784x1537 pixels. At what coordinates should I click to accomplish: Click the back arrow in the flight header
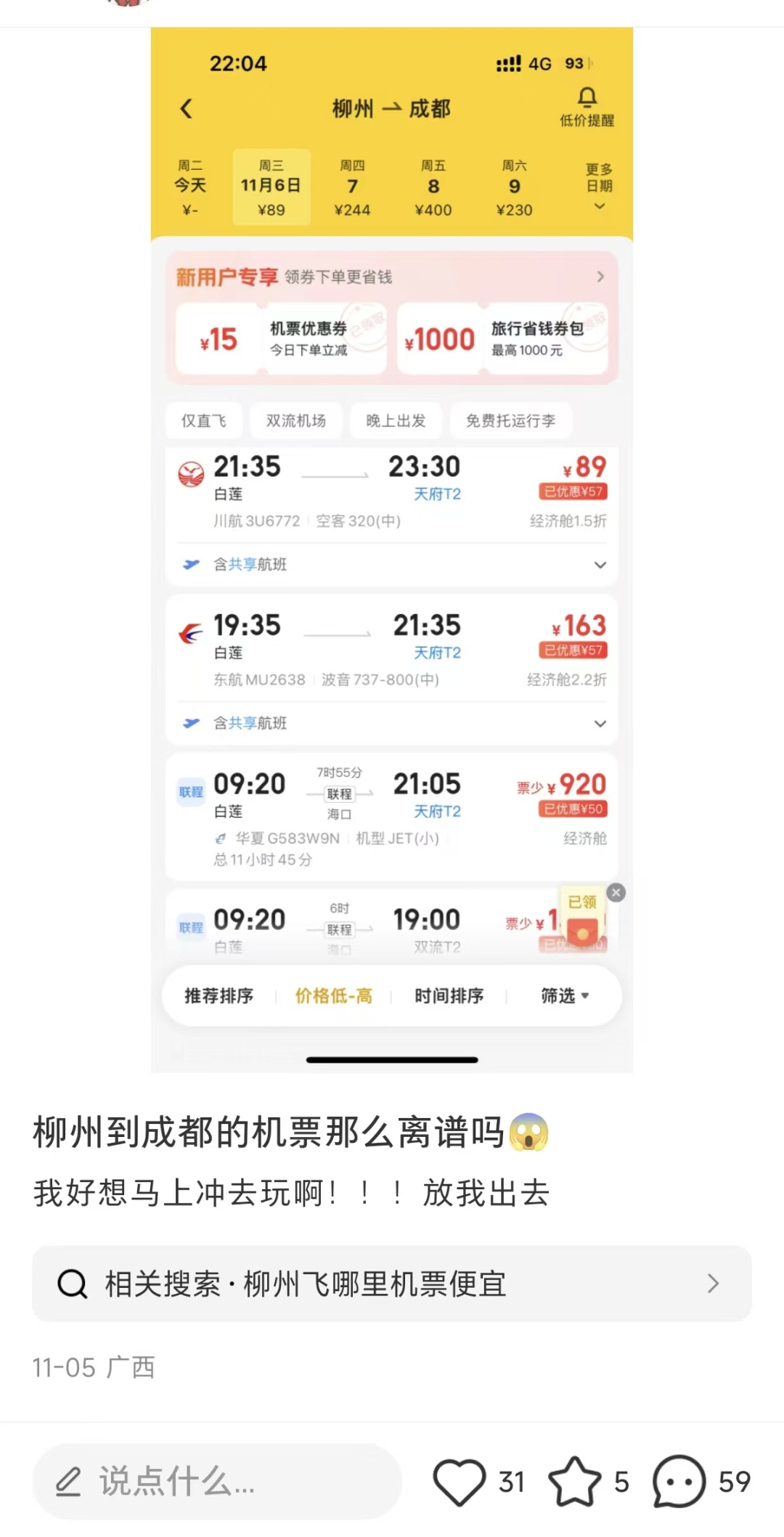tap(187, 107)
